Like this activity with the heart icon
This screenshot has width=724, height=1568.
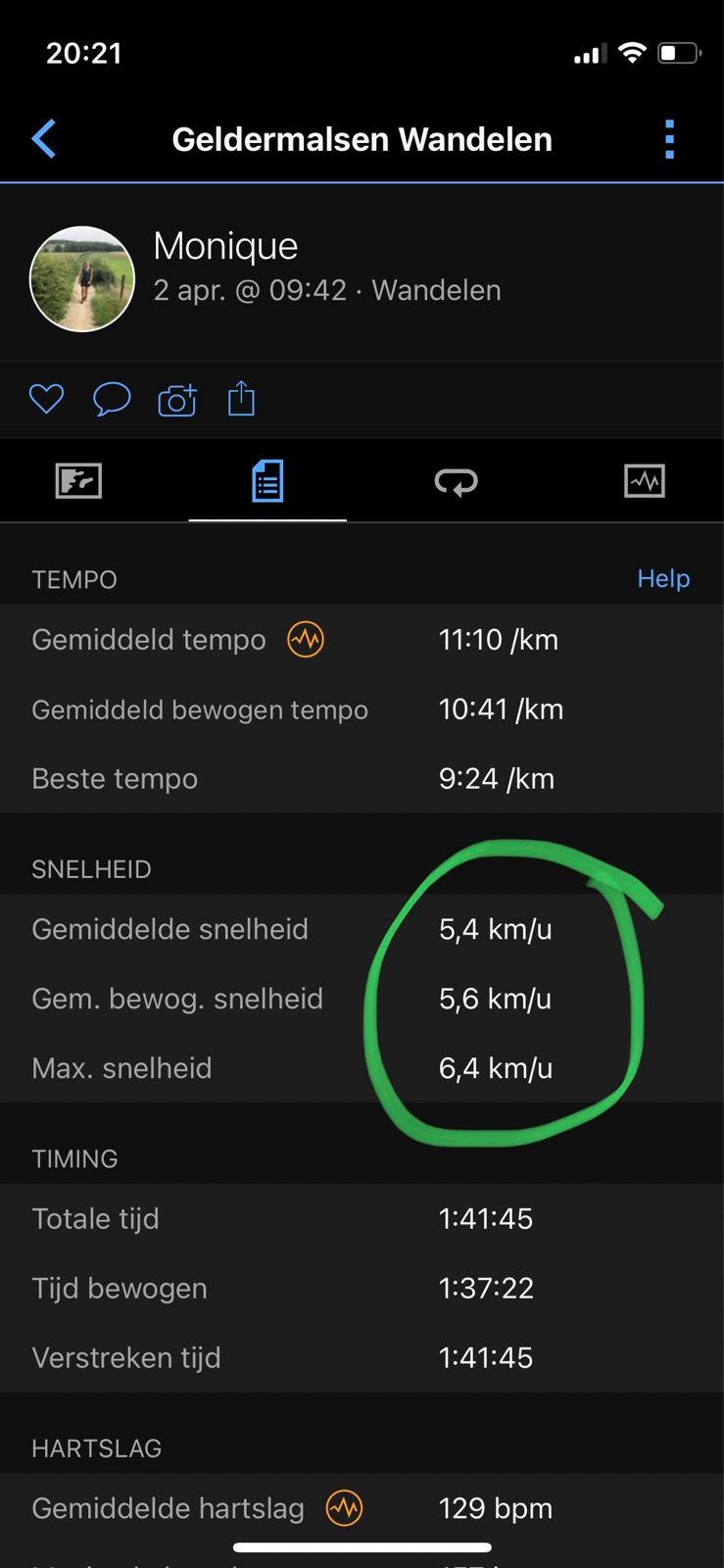pos(46,399)
